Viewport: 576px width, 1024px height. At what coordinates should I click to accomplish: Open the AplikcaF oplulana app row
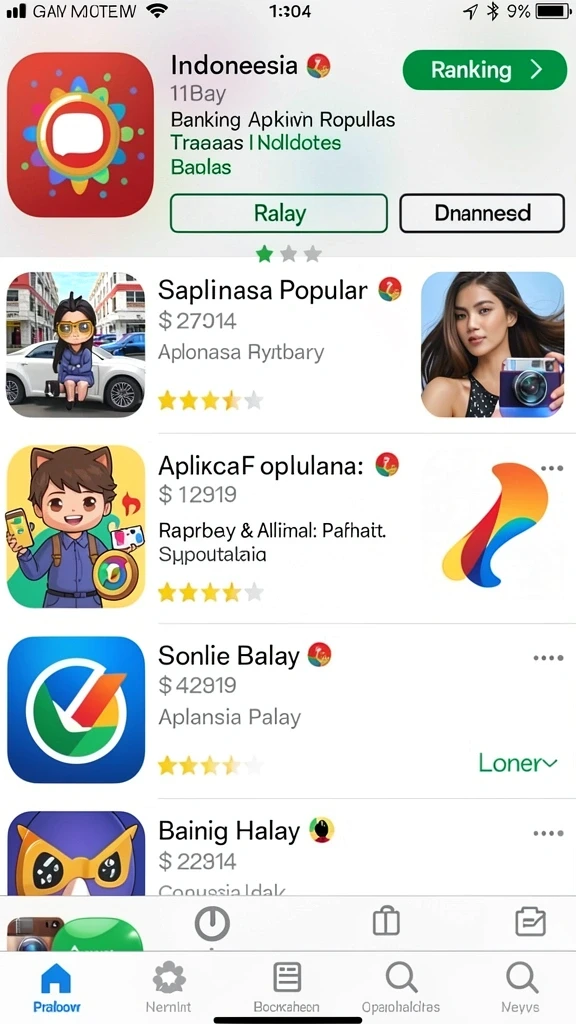(x=288, y=526)
